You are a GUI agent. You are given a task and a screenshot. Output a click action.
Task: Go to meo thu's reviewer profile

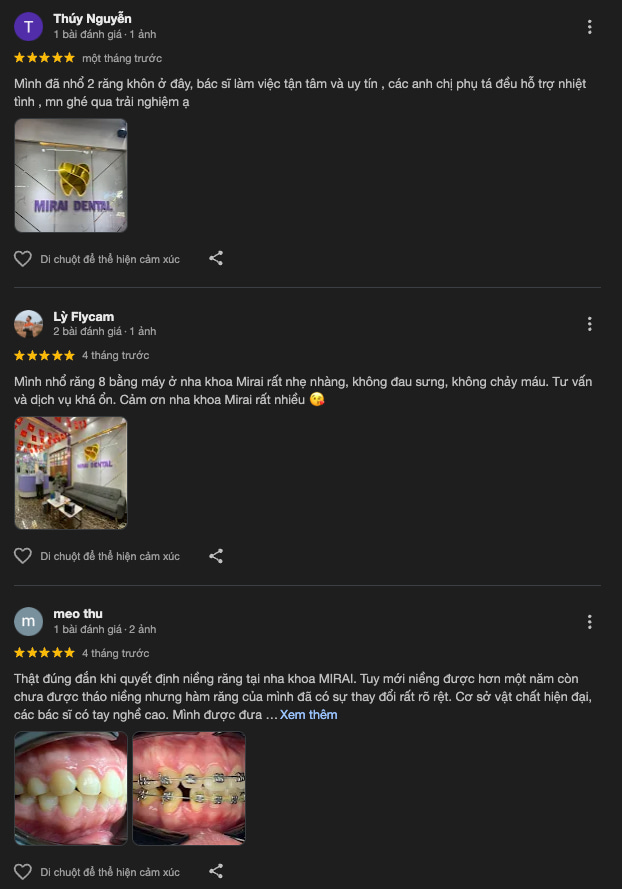[x=78, y=613]
